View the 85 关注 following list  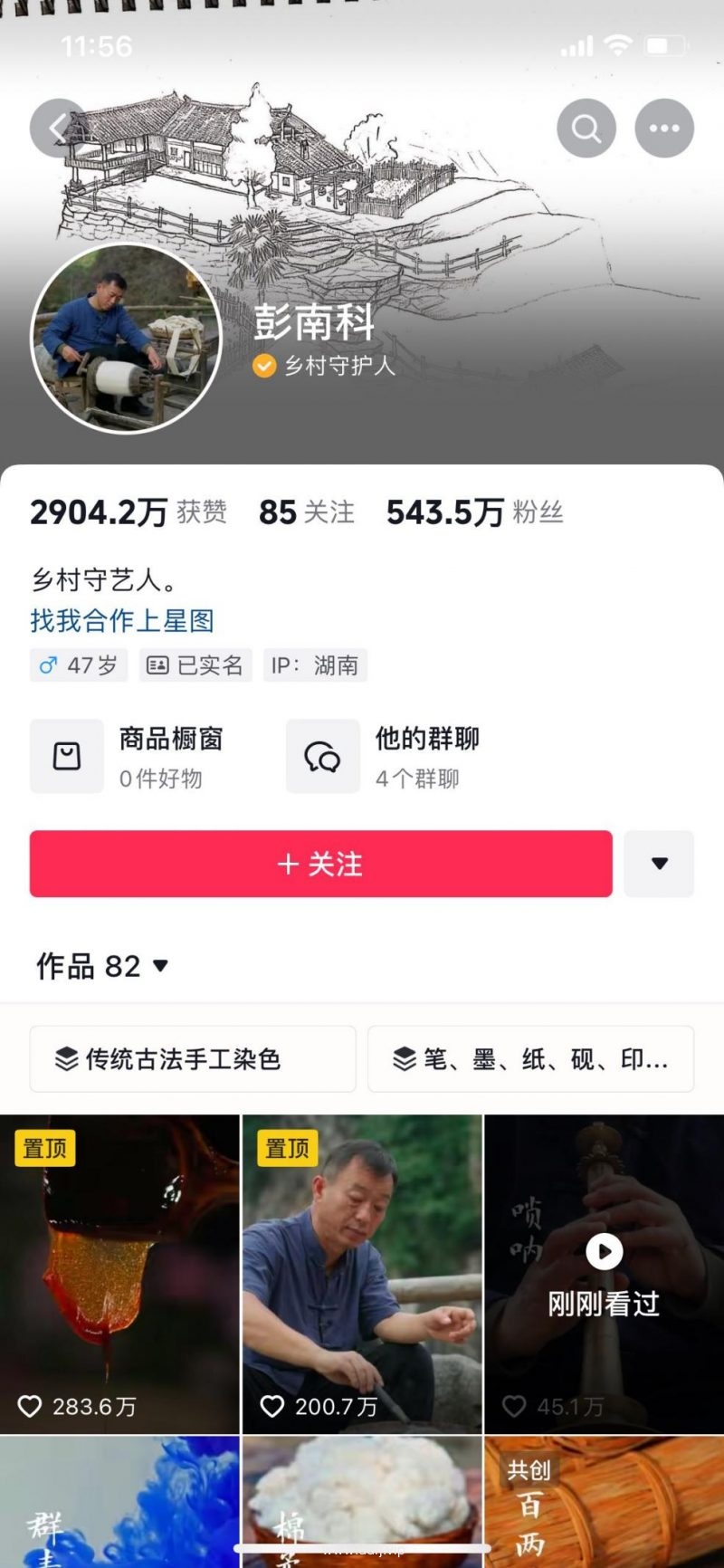coord(306,512)
